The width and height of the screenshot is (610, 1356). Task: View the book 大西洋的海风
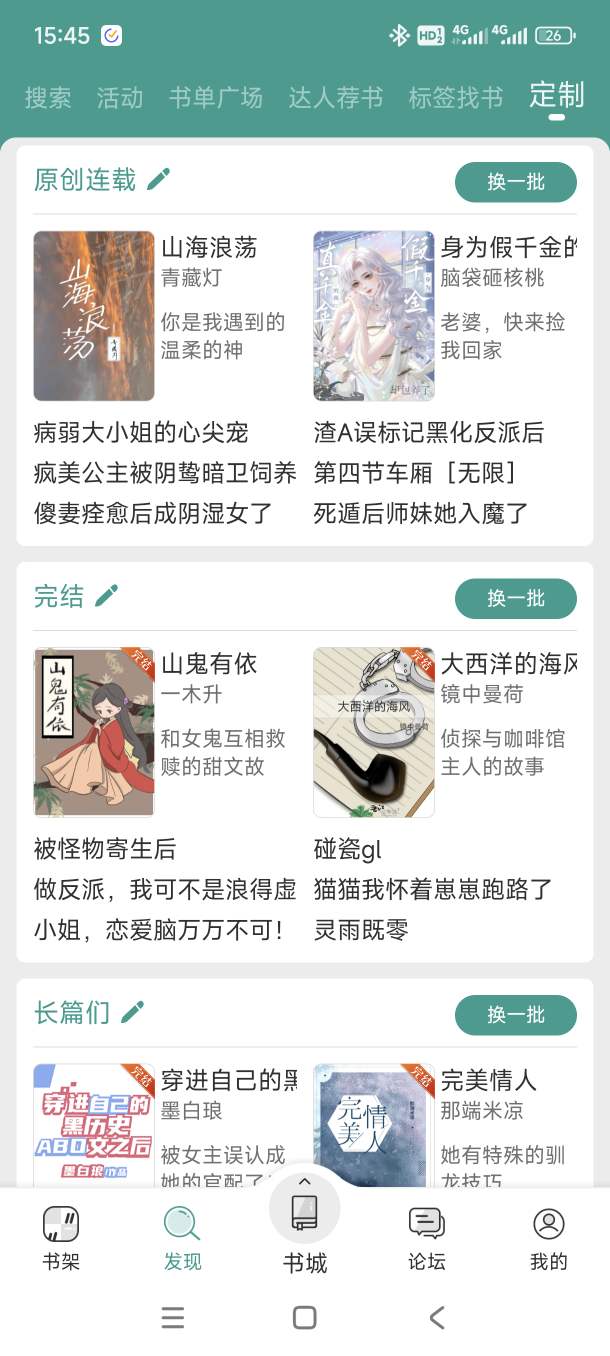click(x=374, y=731)
